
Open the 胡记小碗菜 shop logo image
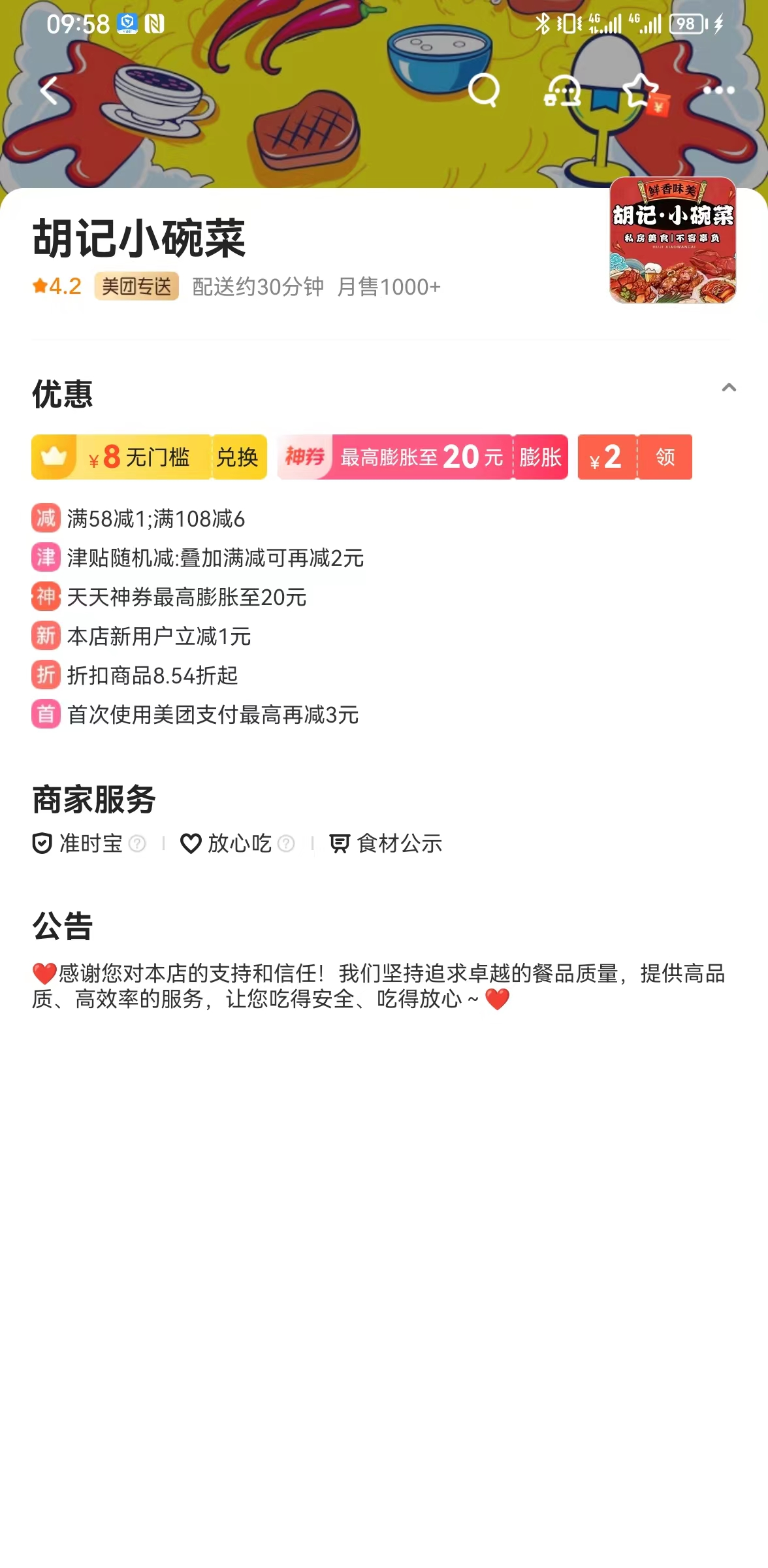[672, 240]
